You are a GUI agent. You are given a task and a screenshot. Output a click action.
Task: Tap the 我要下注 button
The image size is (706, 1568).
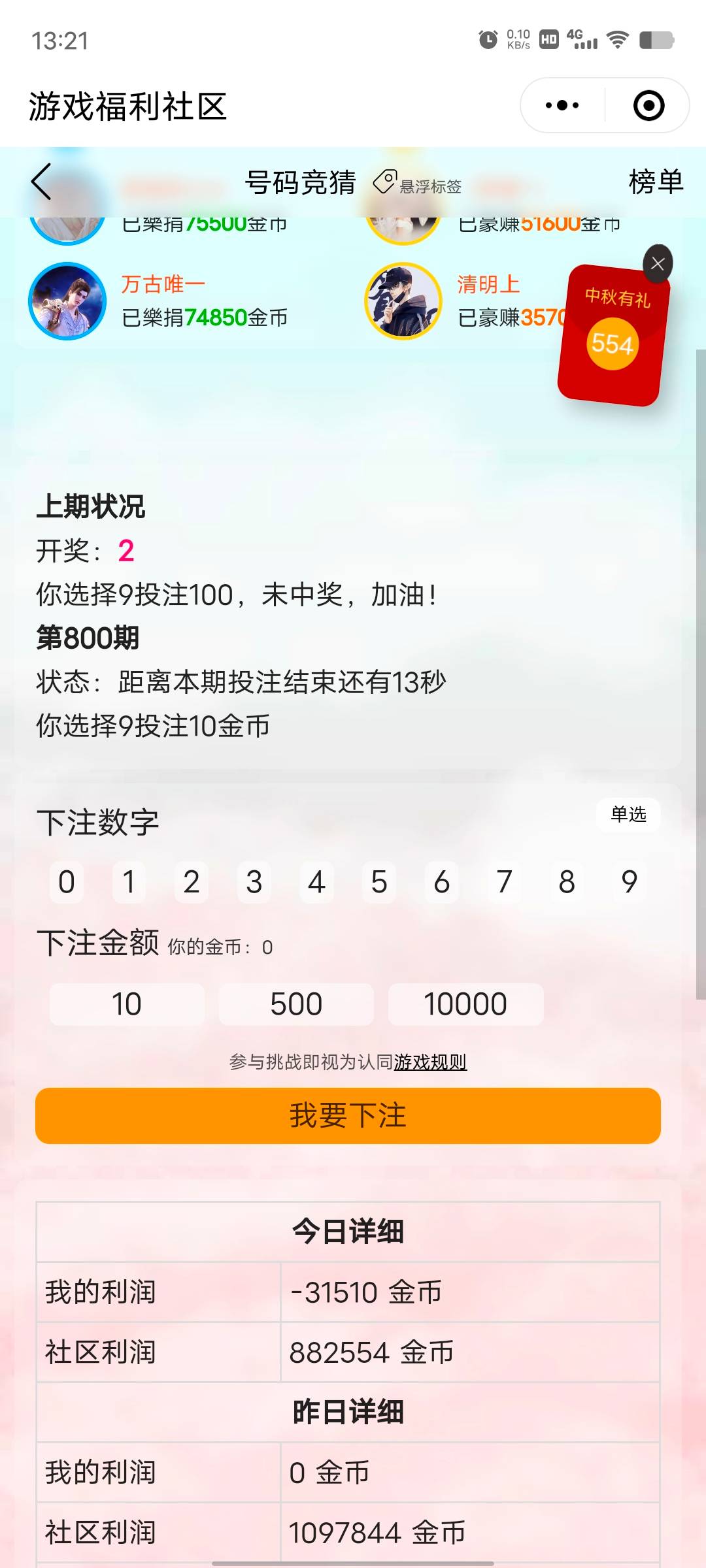click(348, 1115)
